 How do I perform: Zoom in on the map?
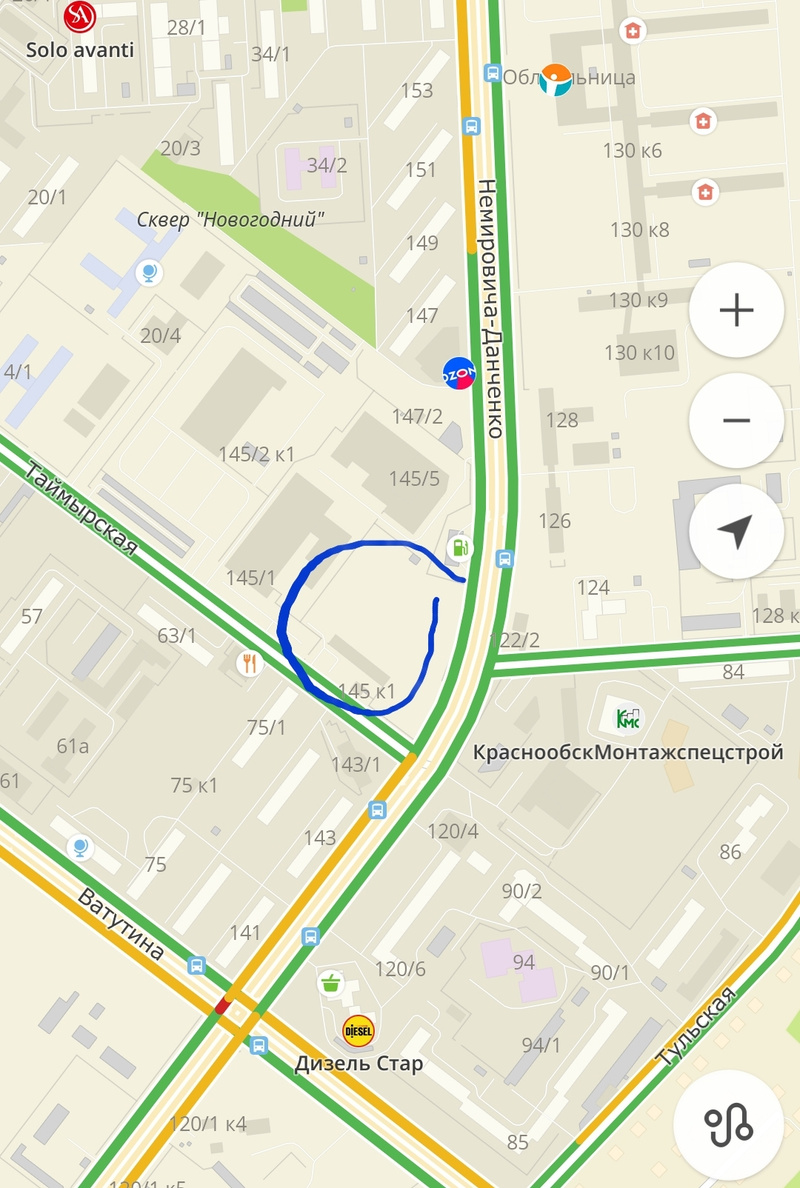(736, 311)
